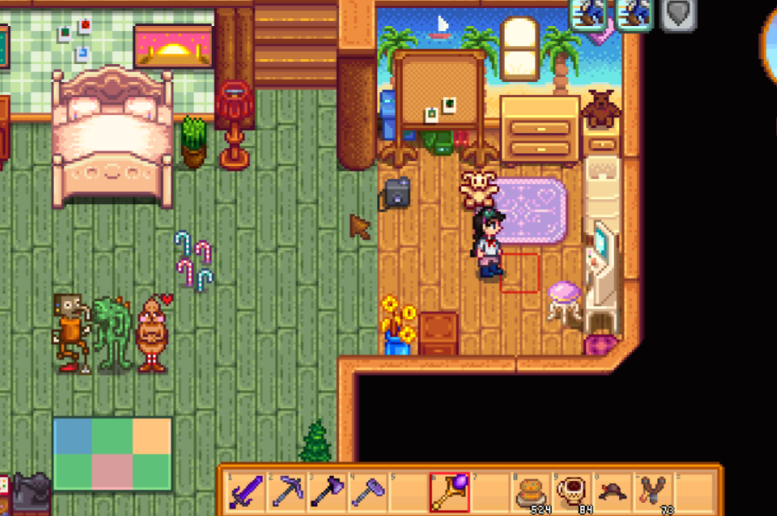
Task: Select the purple sword in the toolbar
Action: click(246, 491)
